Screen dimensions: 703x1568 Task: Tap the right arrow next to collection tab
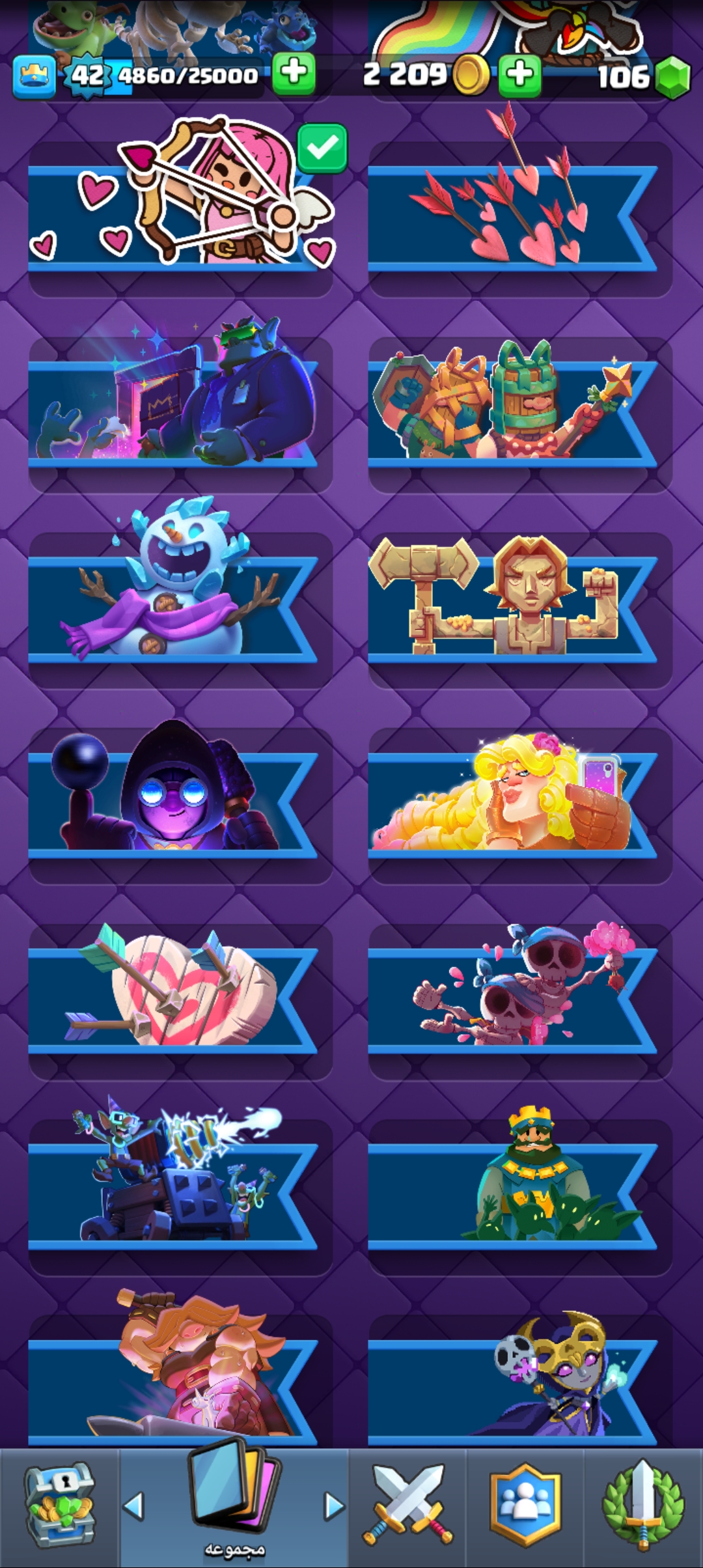(334, 1505)
